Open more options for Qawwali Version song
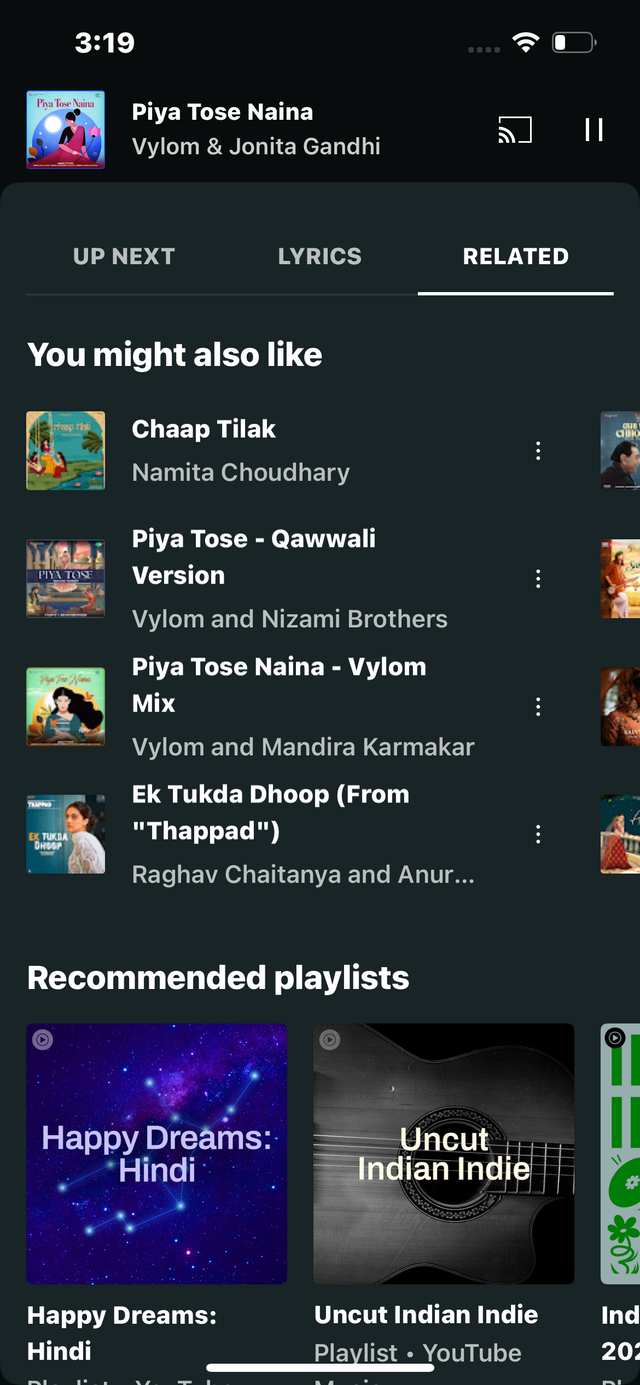Image resolution: width=640 pixels, height=1385 pixels. pyautogui.click(x=538, y=578)
